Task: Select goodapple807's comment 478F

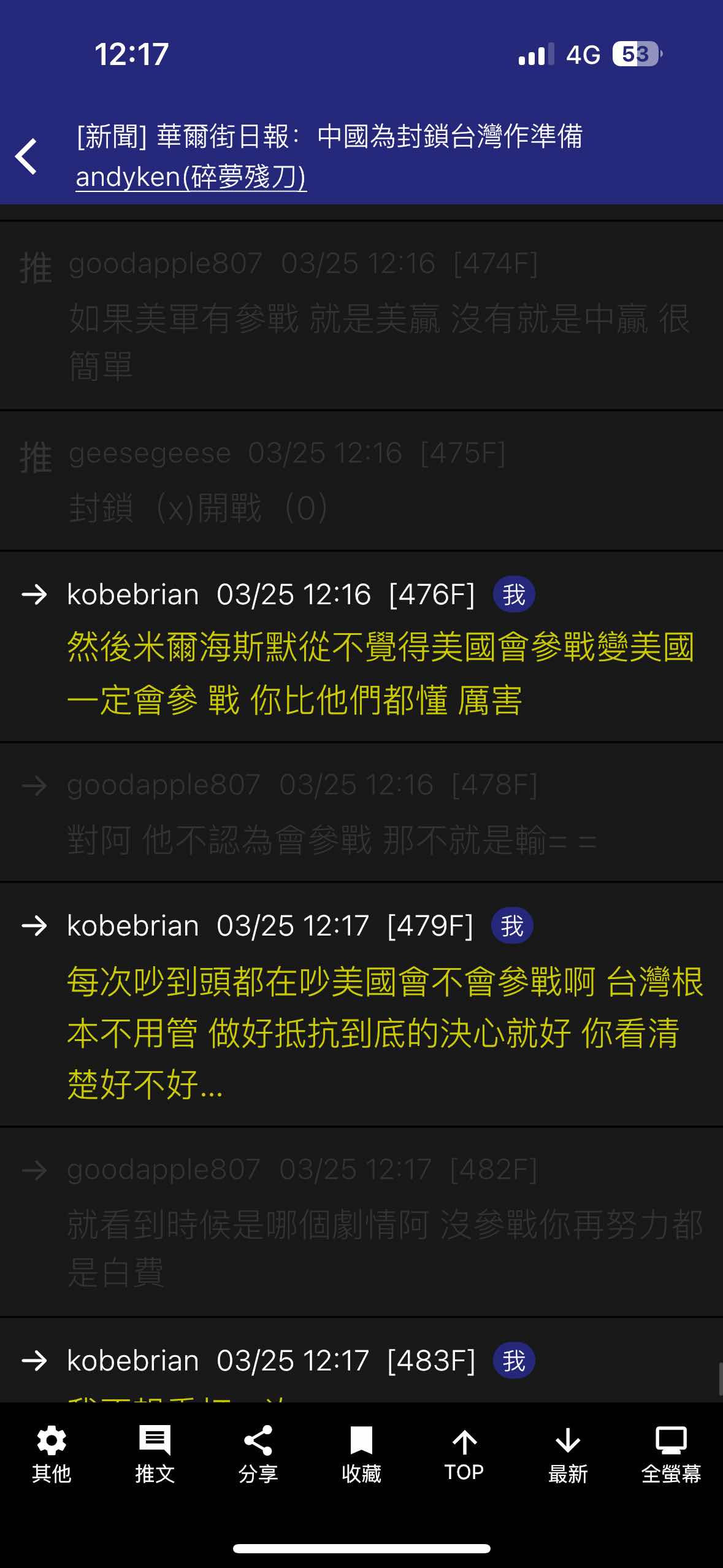Action: pos(361,813)
